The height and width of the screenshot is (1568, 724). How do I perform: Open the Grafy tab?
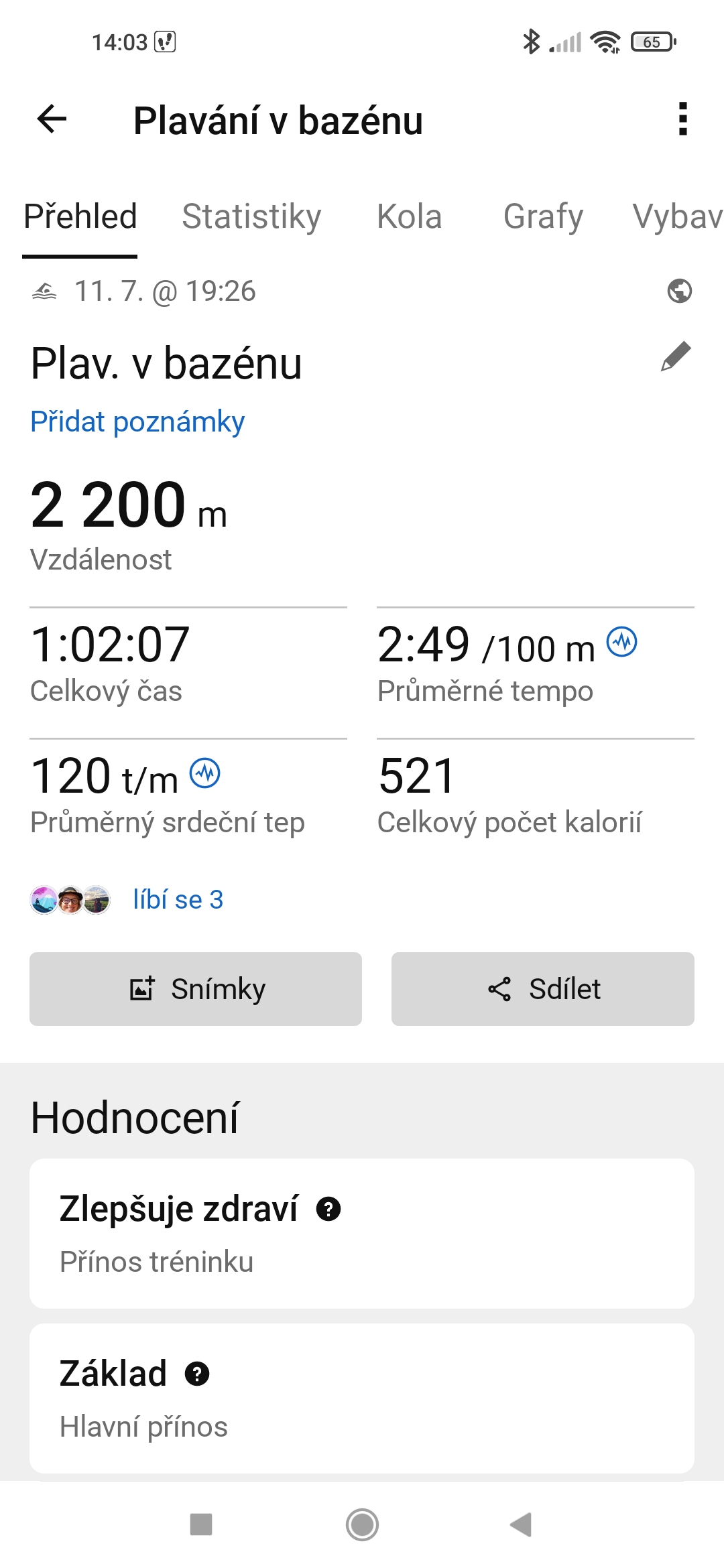click(x=543, y=216)
